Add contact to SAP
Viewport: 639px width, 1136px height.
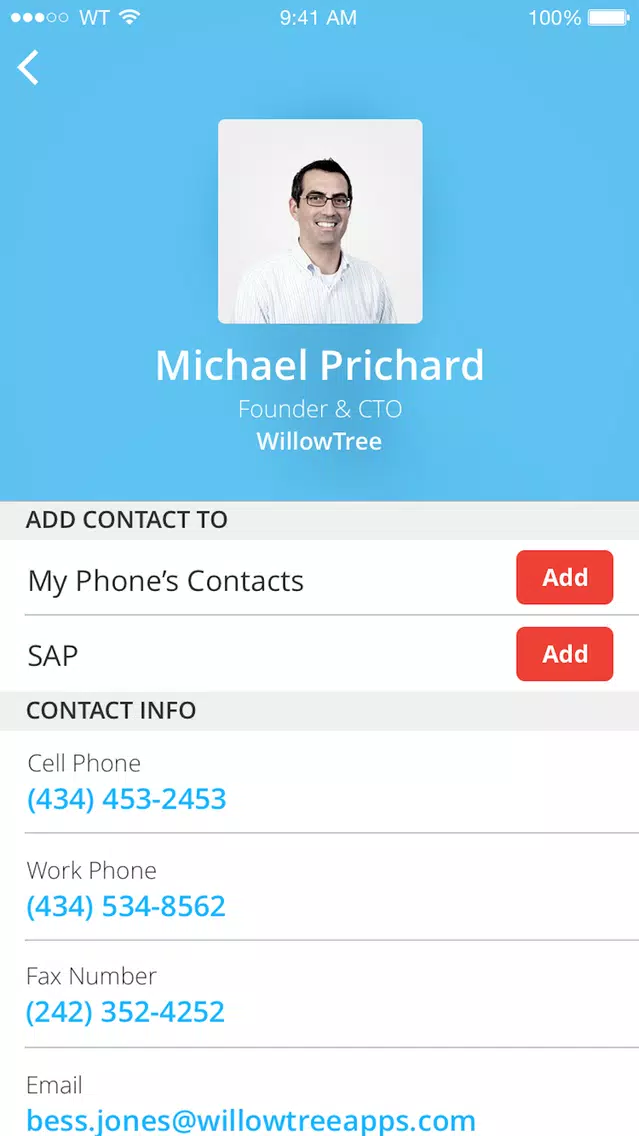click(564, 654)
